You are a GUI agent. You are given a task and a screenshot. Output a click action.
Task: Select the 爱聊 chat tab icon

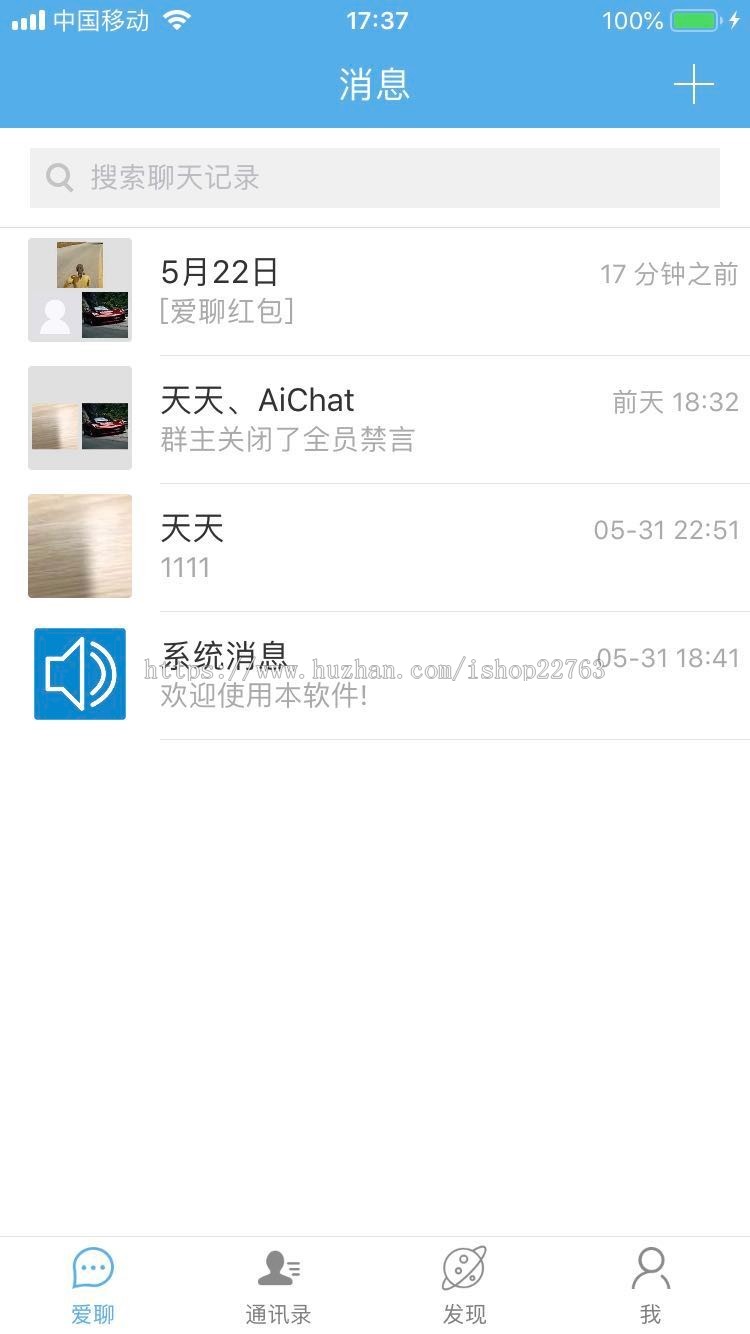93,1268
